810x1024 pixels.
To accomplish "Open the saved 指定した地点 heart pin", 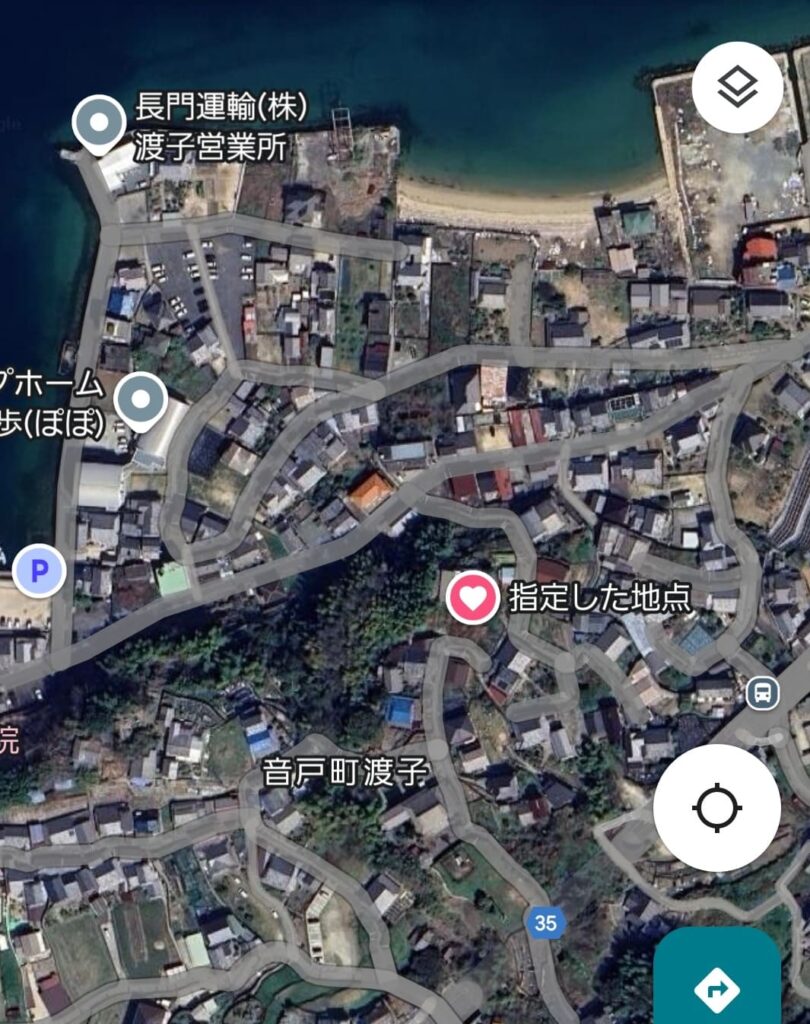I will 472,598.
